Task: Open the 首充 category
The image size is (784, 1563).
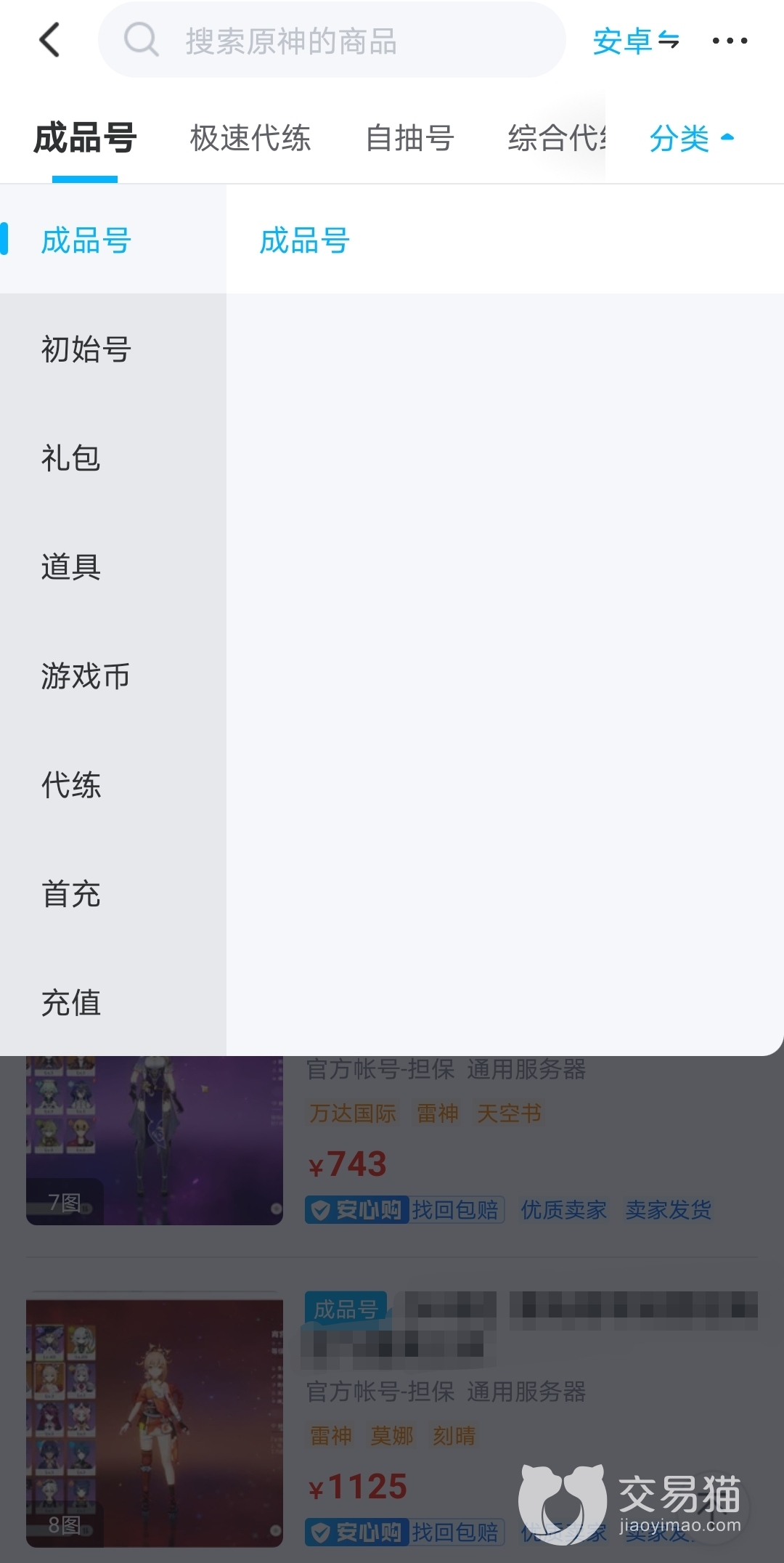Action: click(71, 894)
